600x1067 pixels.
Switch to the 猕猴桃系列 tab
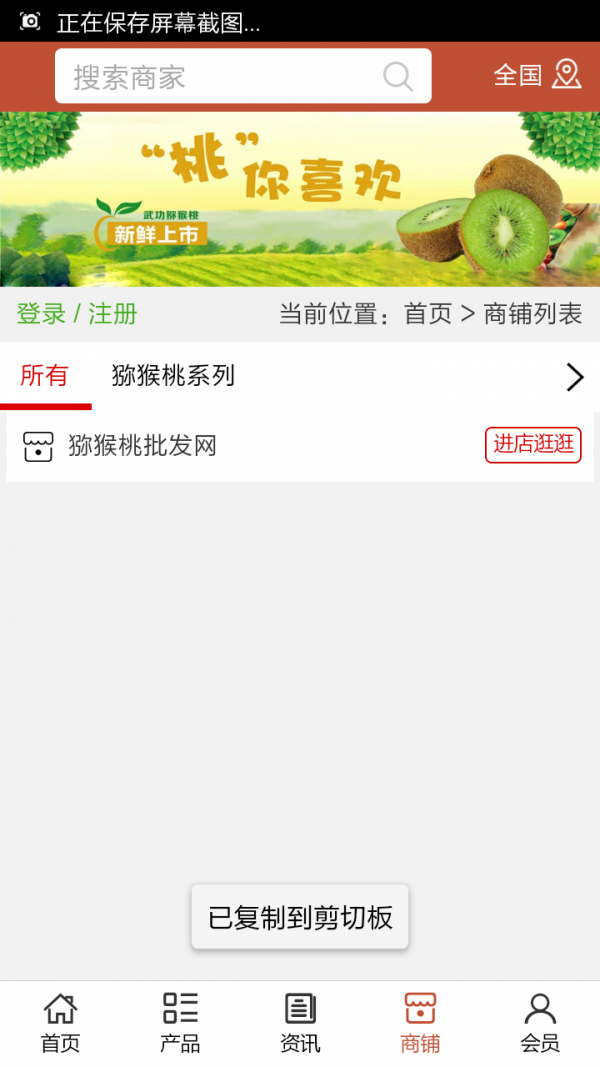point(173,376)
